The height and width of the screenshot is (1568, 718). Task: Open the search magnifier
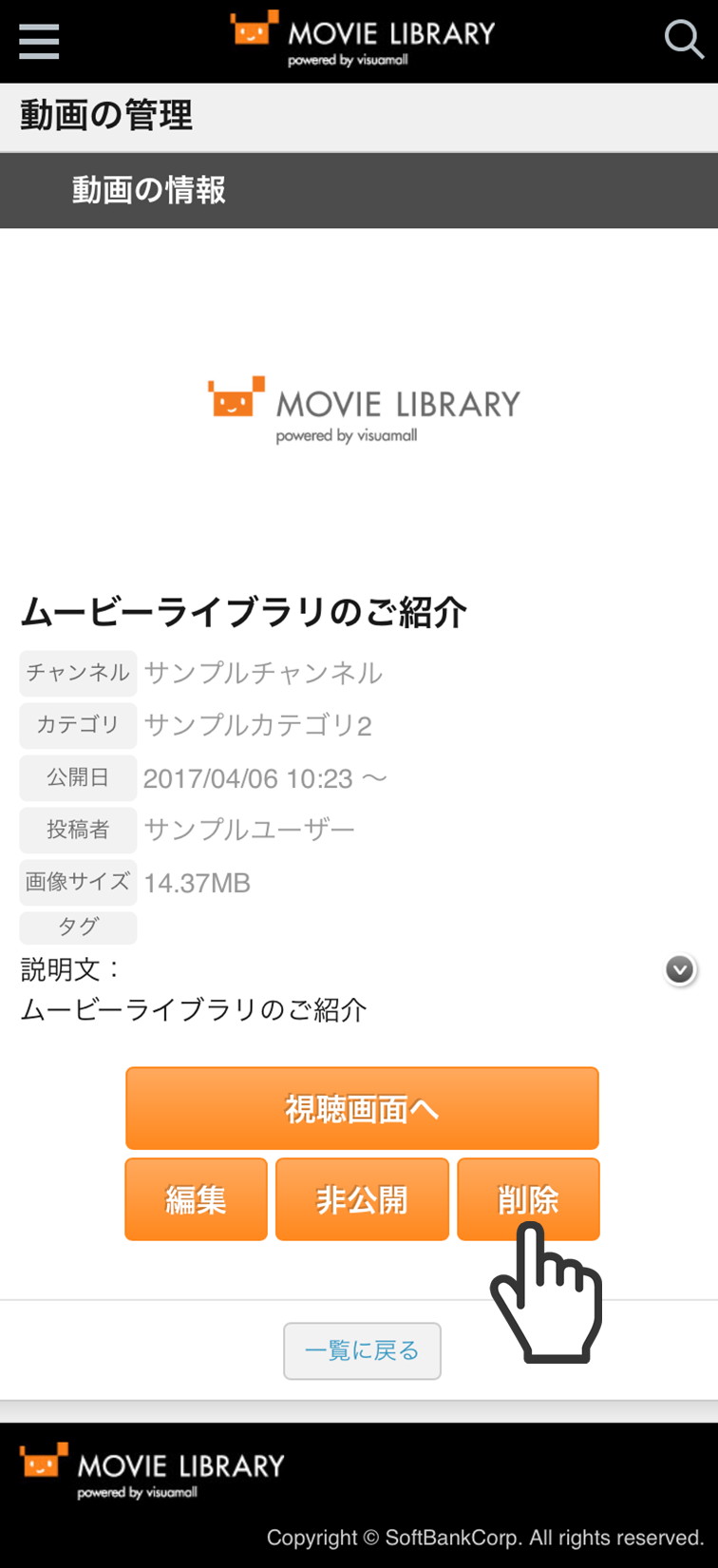[683, 40]
